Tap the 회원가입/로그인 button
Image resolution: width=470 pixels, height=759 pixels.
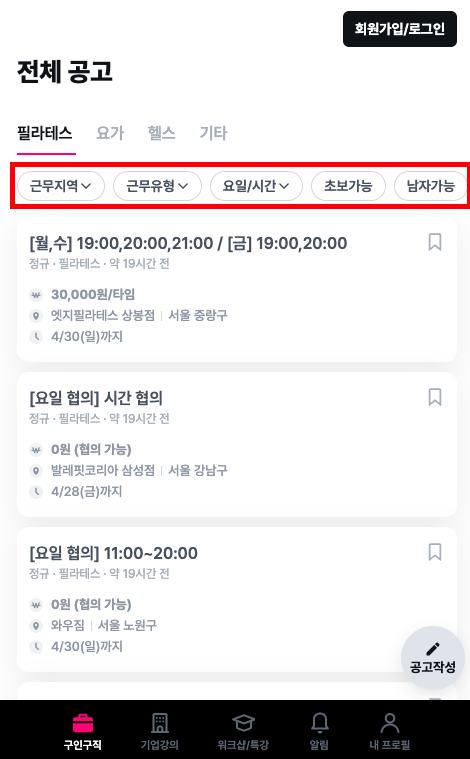pos(399,29)
